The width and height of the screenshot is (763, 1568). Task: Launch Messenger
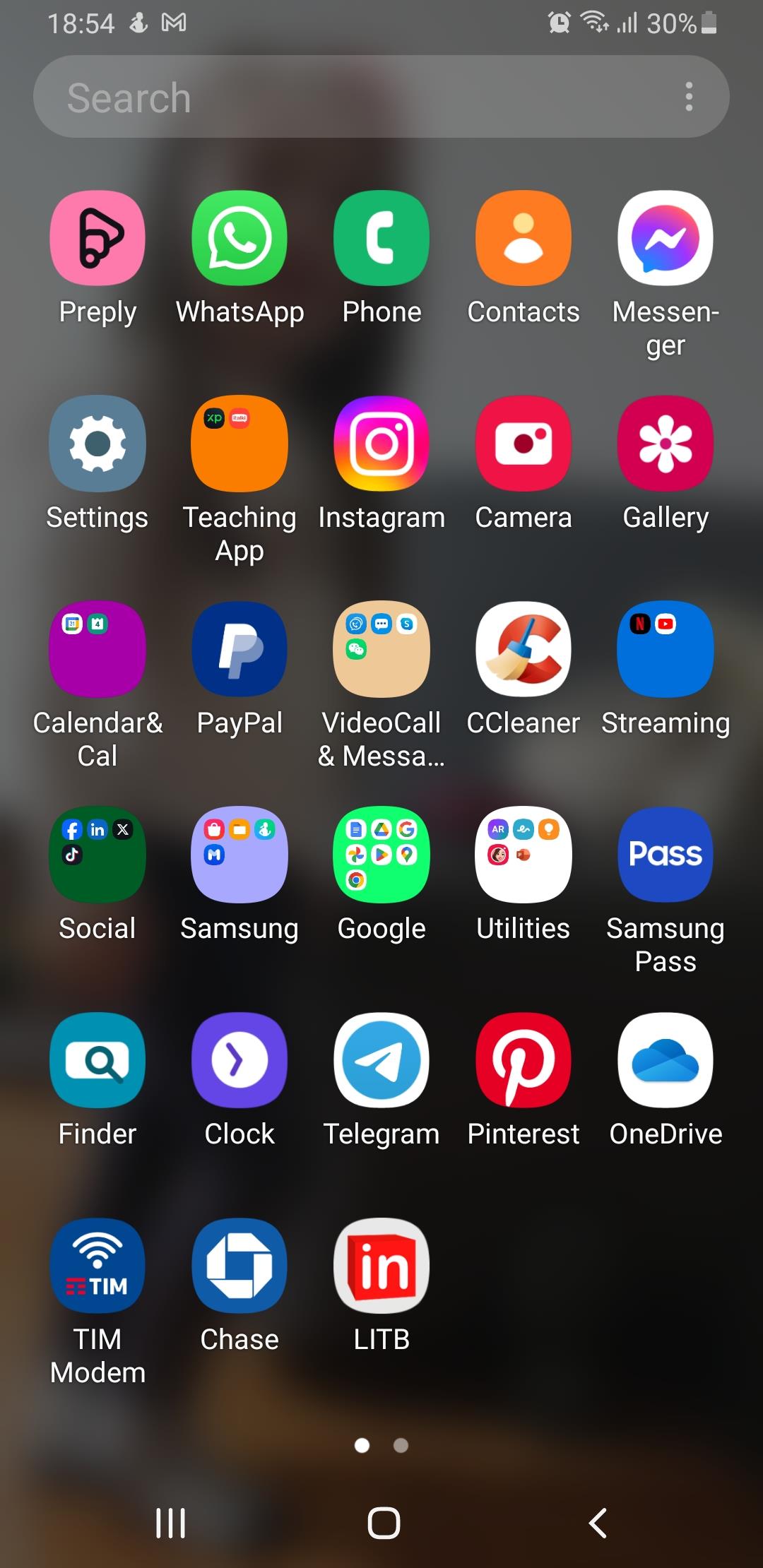[x=665, y=238]
